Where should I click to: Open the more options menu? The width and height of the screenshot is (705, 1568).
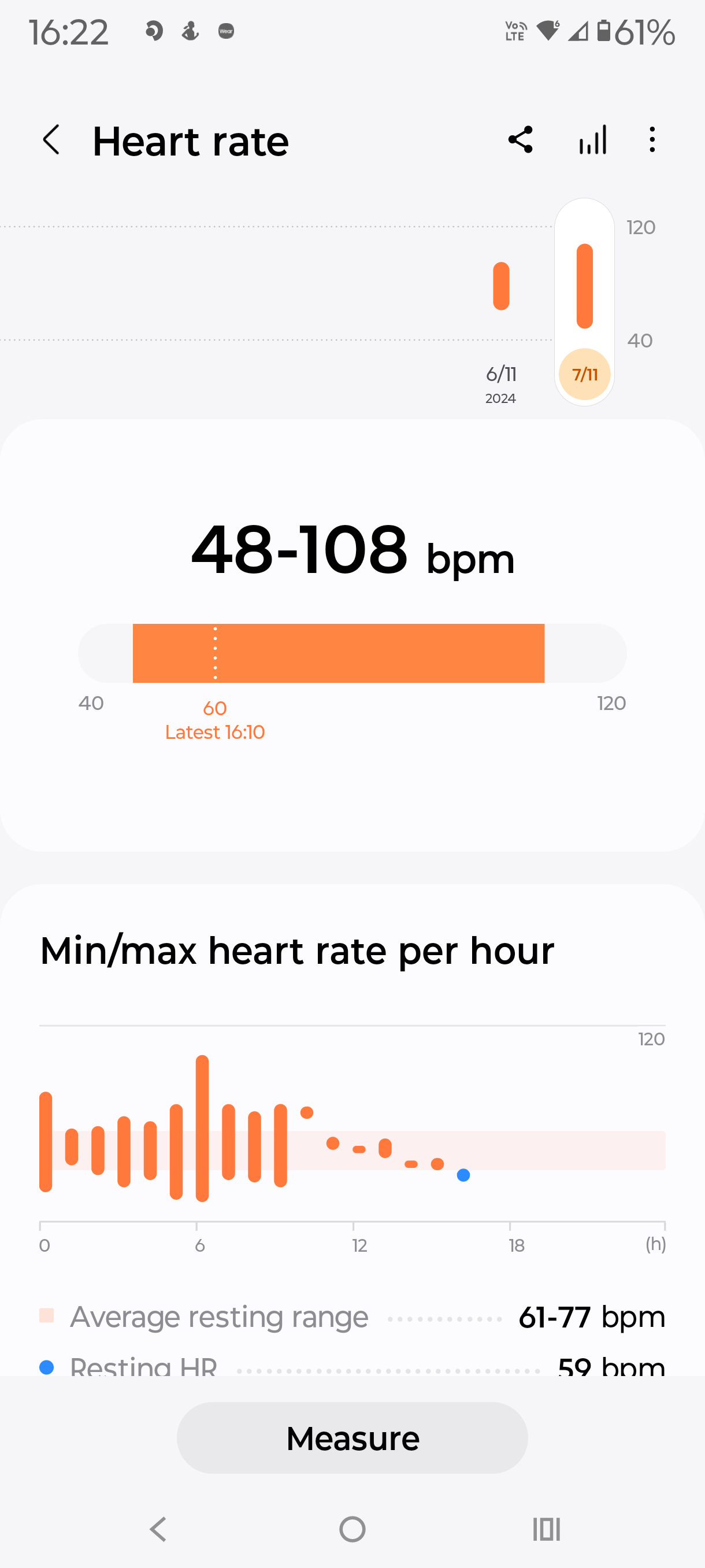point(652,140)
